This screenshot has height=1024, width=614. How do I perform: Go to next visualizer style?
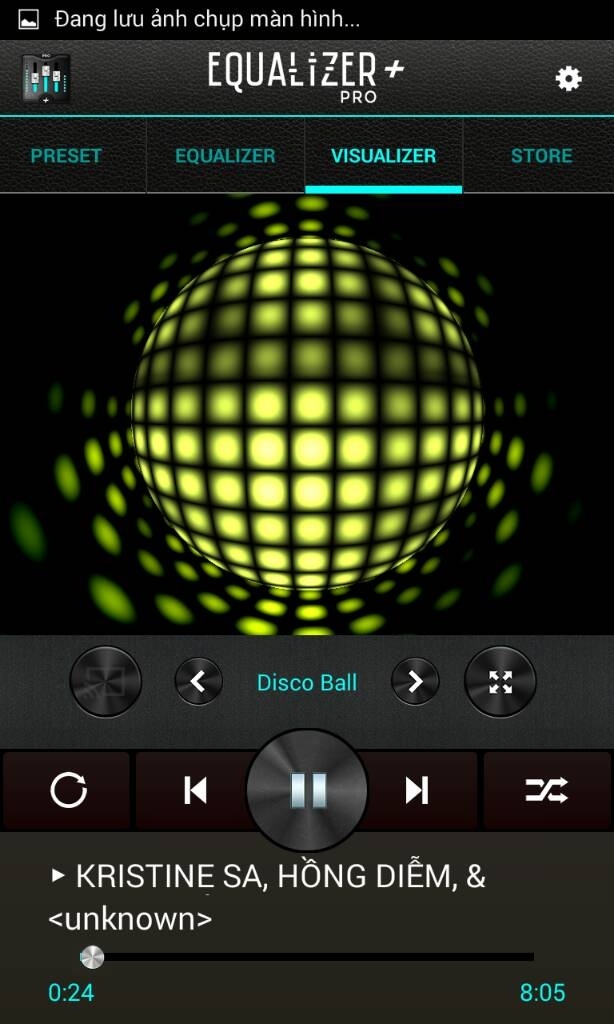(x=415, y=682)
